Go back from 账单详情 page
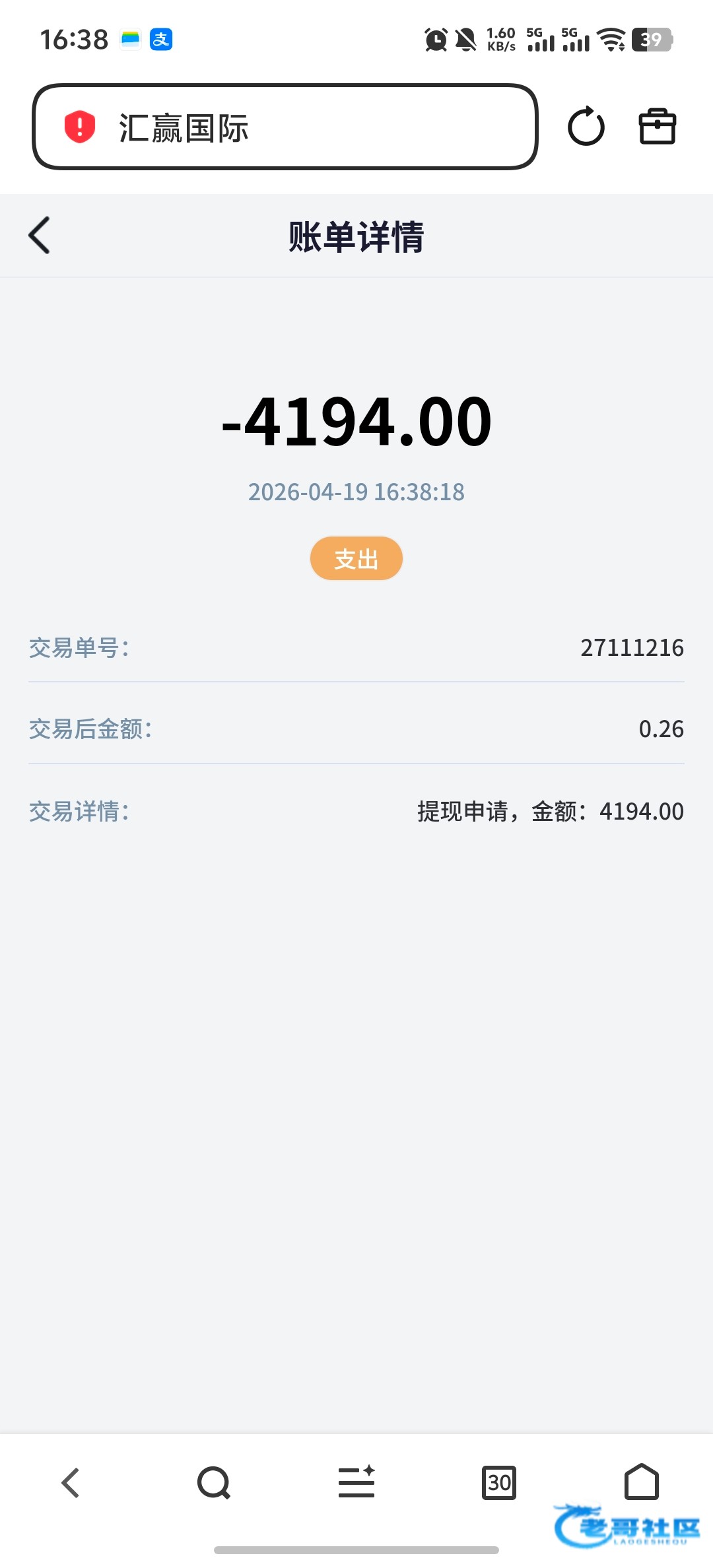Screen dimensions: 713x1568 (40, 236)
